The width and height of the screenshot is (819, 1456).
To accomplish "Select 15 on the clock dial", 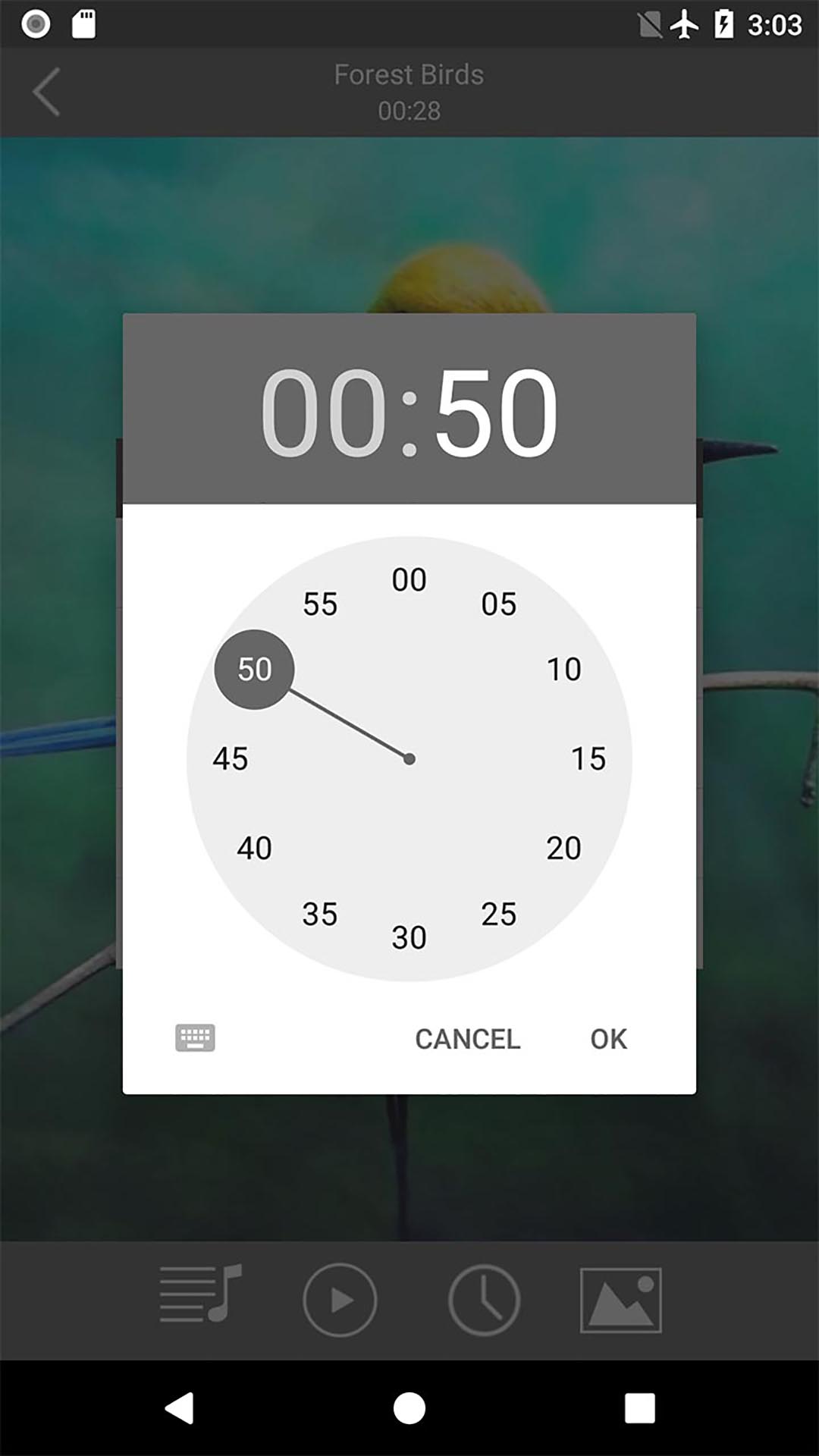I will coord(588,758).
